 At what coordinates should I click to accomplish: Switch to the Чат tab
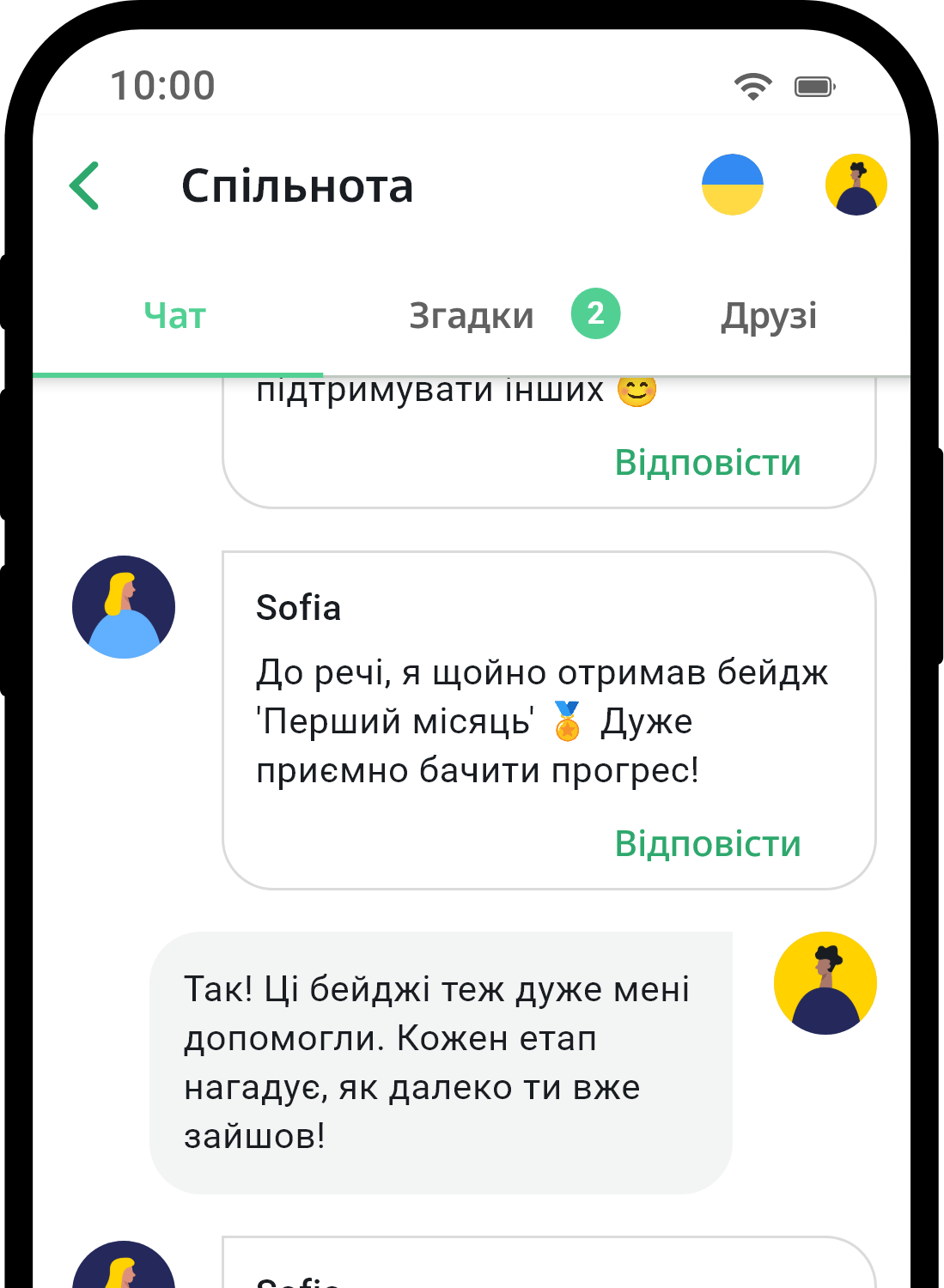pos(175,316)
